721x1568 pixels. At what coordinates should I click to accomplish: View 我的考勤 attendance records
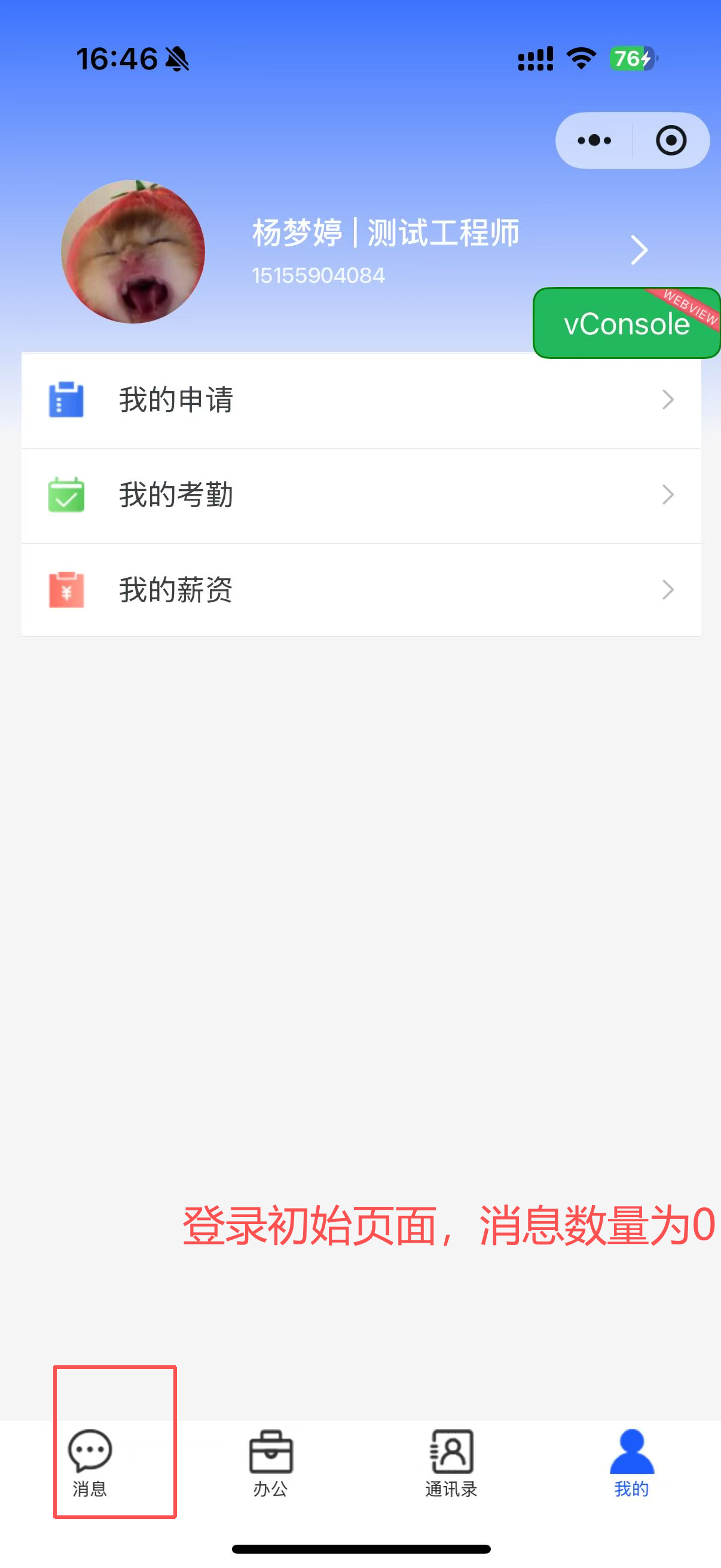click(361, 495)
